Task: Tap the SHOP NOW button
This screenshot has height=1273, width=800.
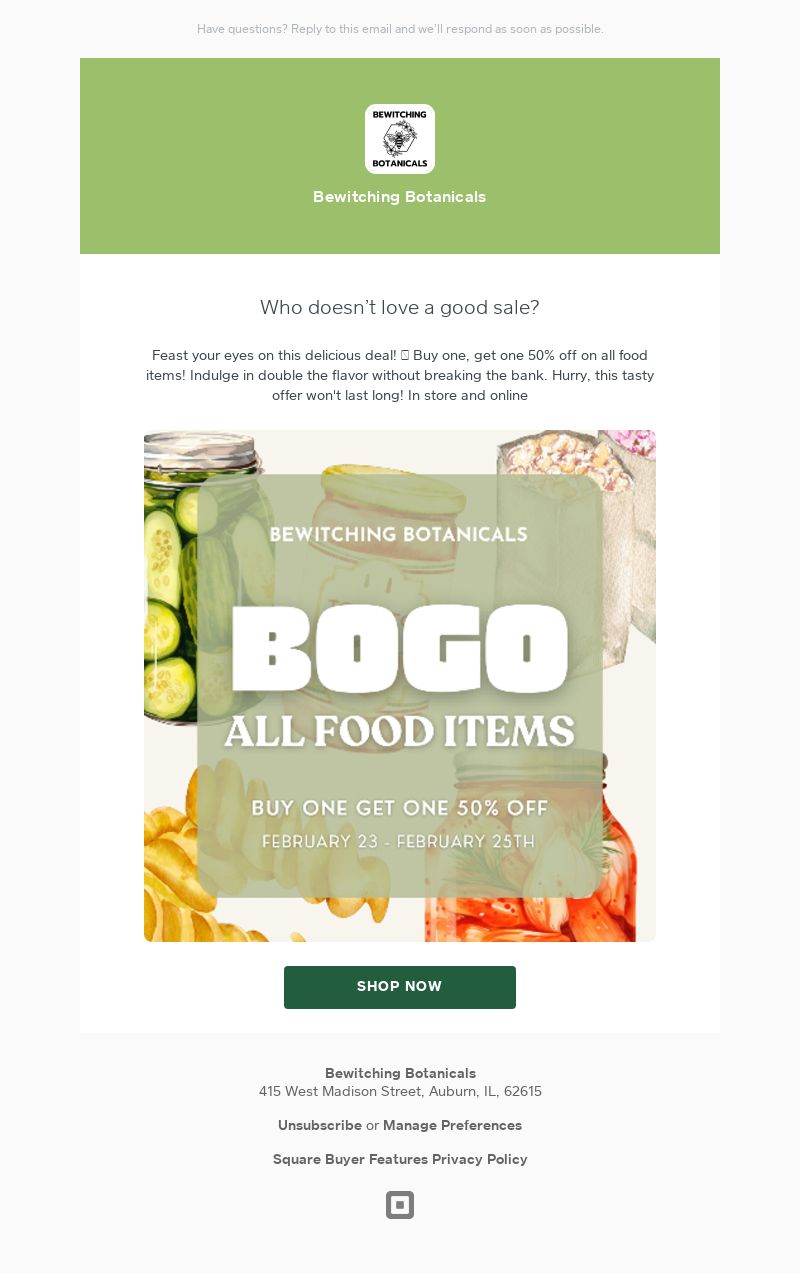Action: tap(399, 987)
